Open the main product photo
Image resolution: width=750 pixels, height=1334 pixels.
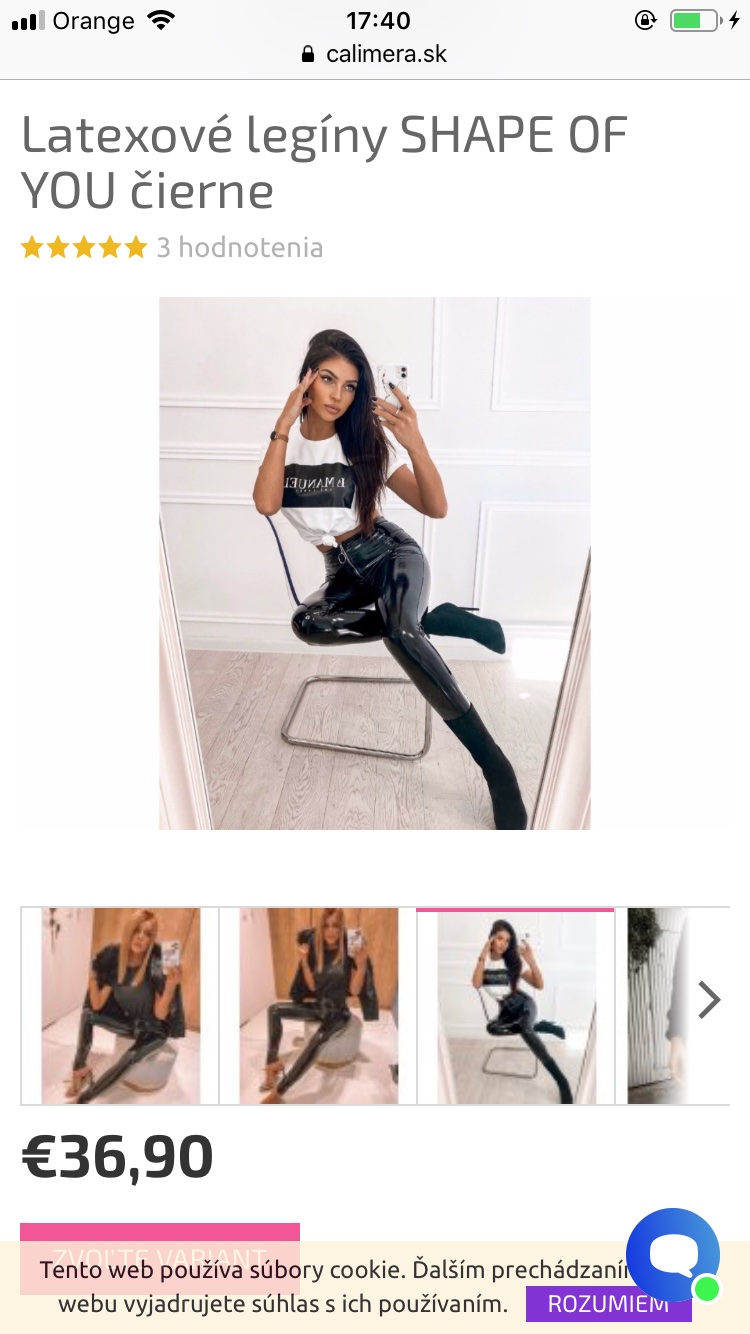pyautogui.click(x=374, y=563)
